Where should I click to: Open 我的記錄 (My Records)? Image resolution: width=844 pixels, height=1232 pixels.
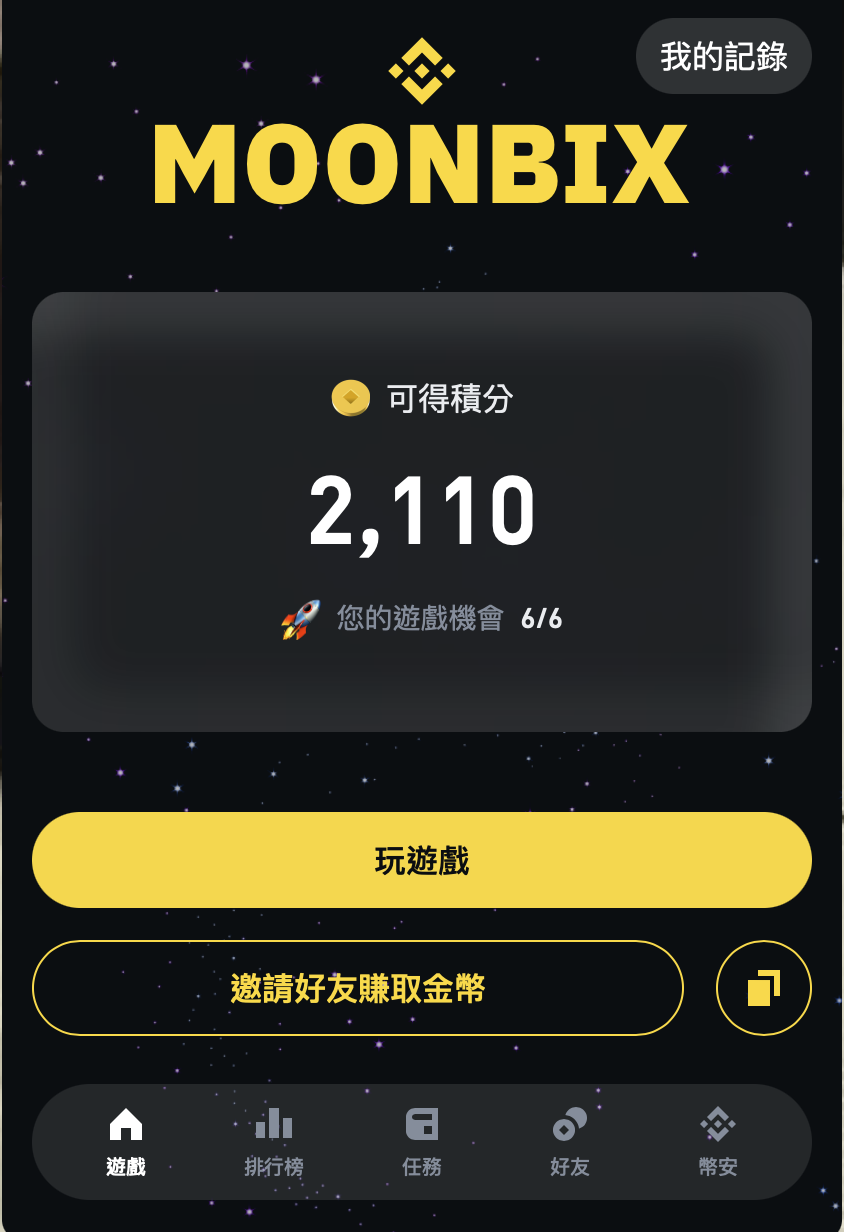[x=723, y=57]
